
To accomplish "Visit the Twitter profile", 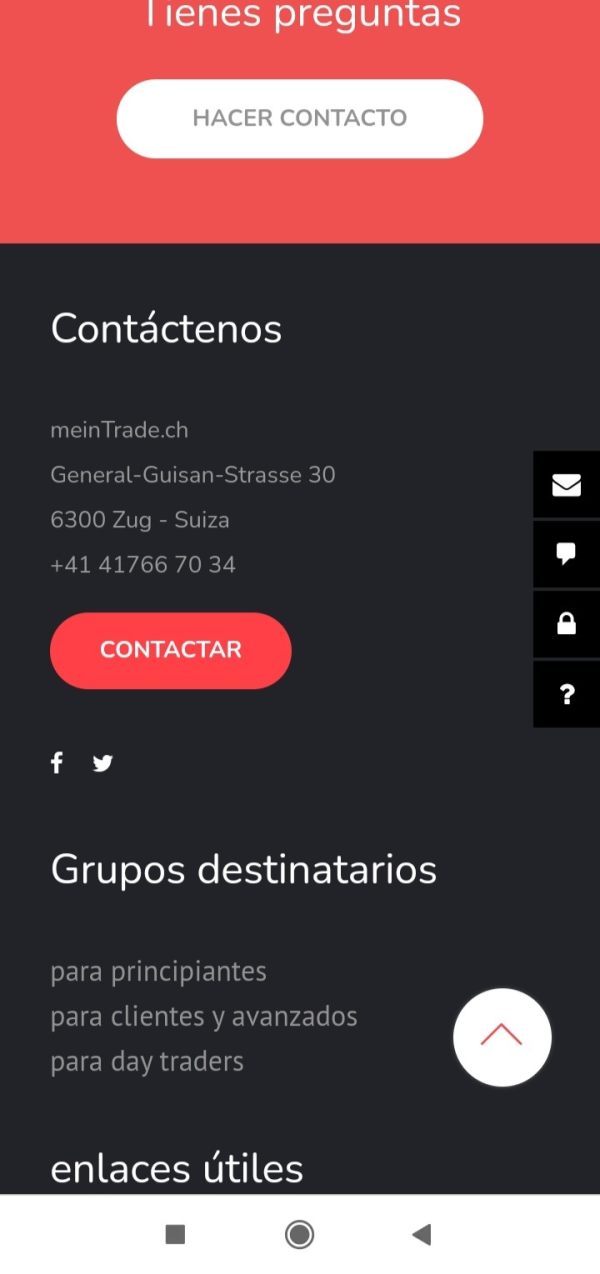I will 103,763.
